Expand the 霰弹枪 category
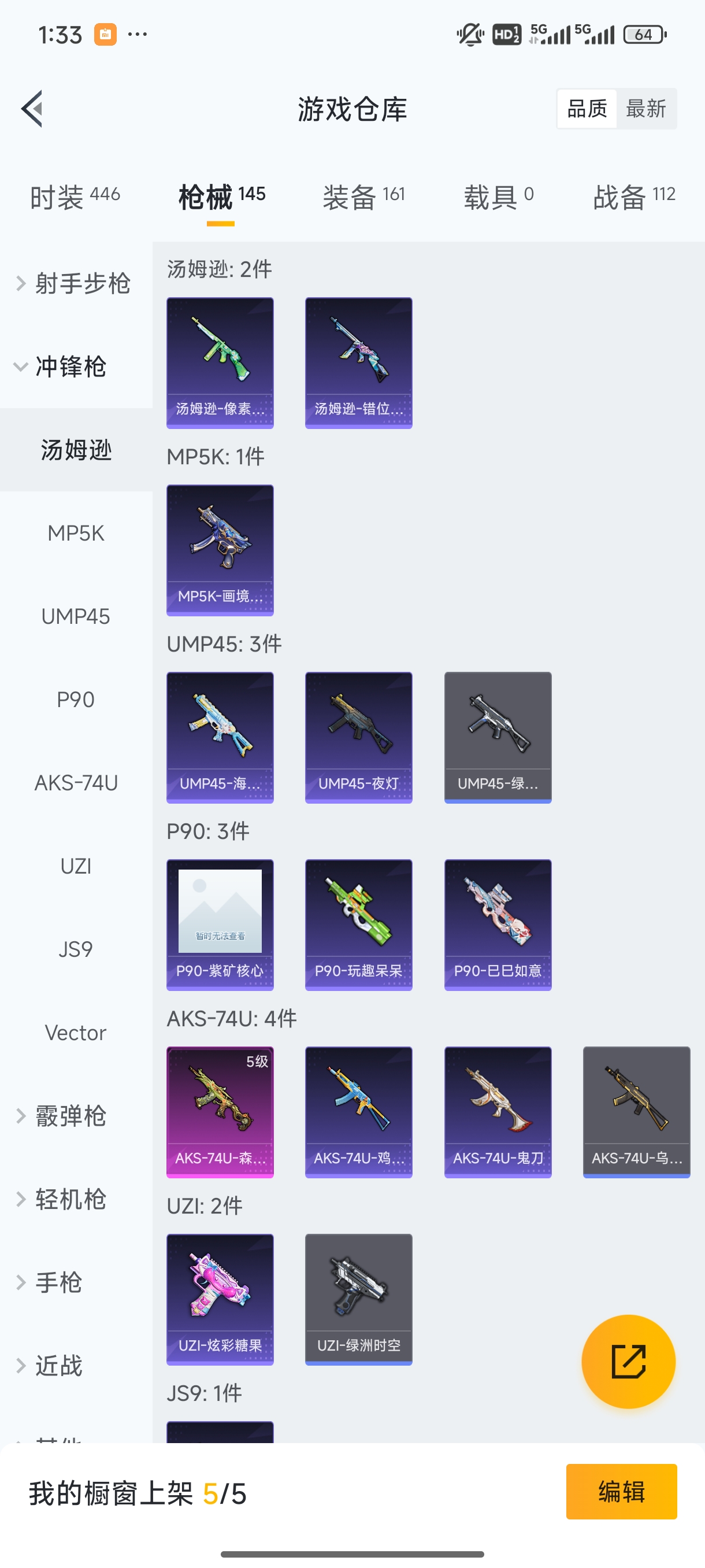Screen dimensions: 705x1568 point(61,1116)
